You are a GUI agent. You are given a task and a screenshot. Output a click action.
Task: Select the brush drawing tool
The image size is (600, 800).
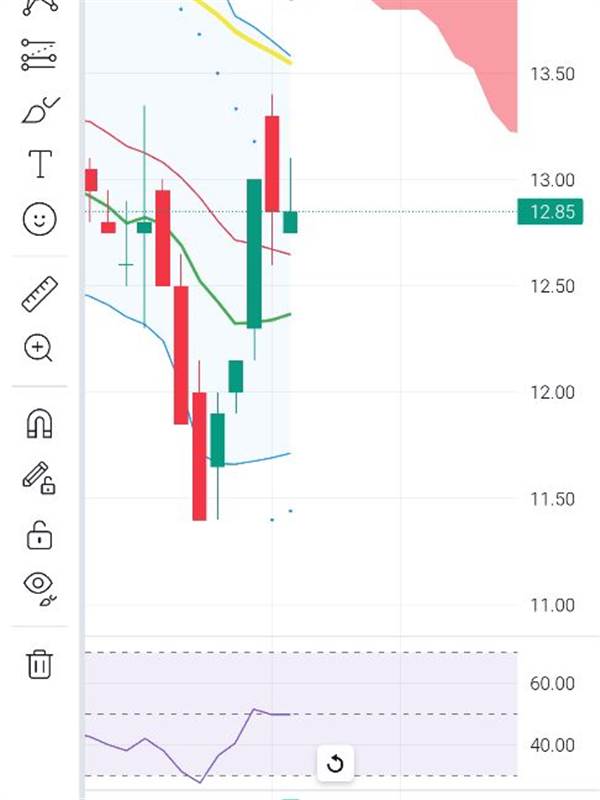[x=40, y=110]
